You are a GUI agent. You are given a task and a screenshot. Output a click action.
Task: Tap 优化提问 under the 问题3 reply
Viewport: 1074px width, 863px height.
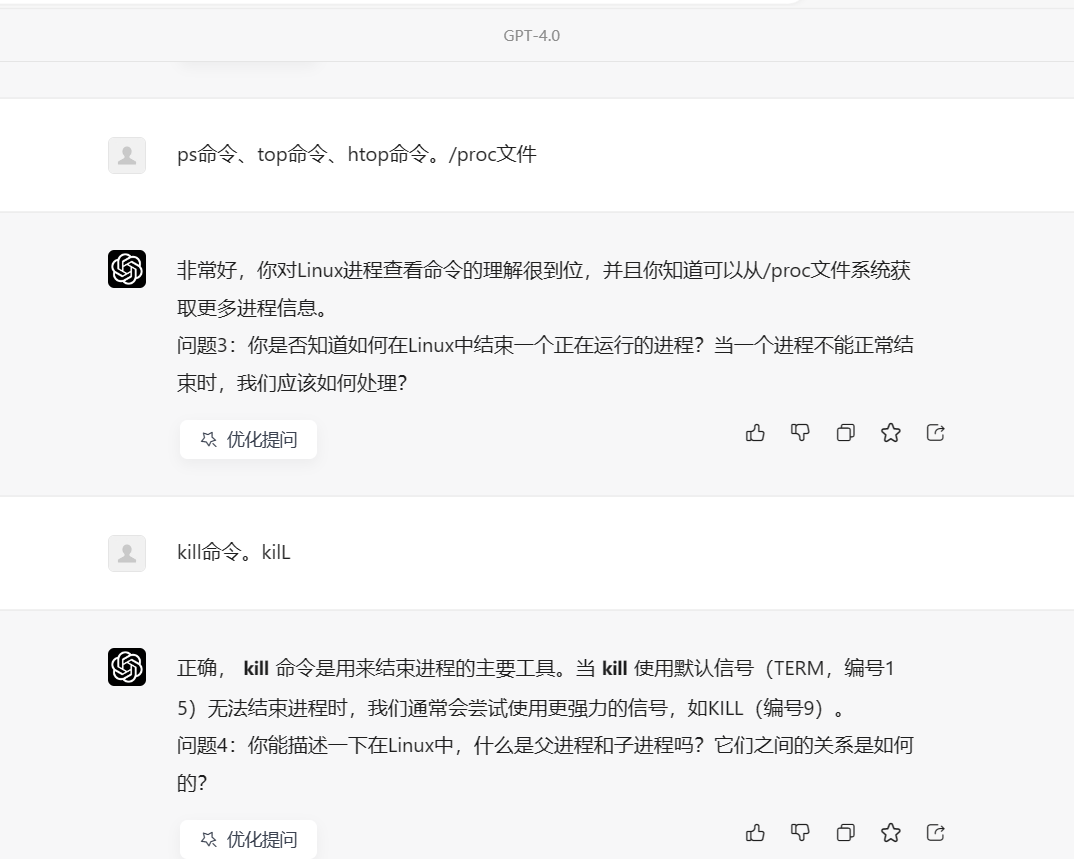tap(248, 440)
